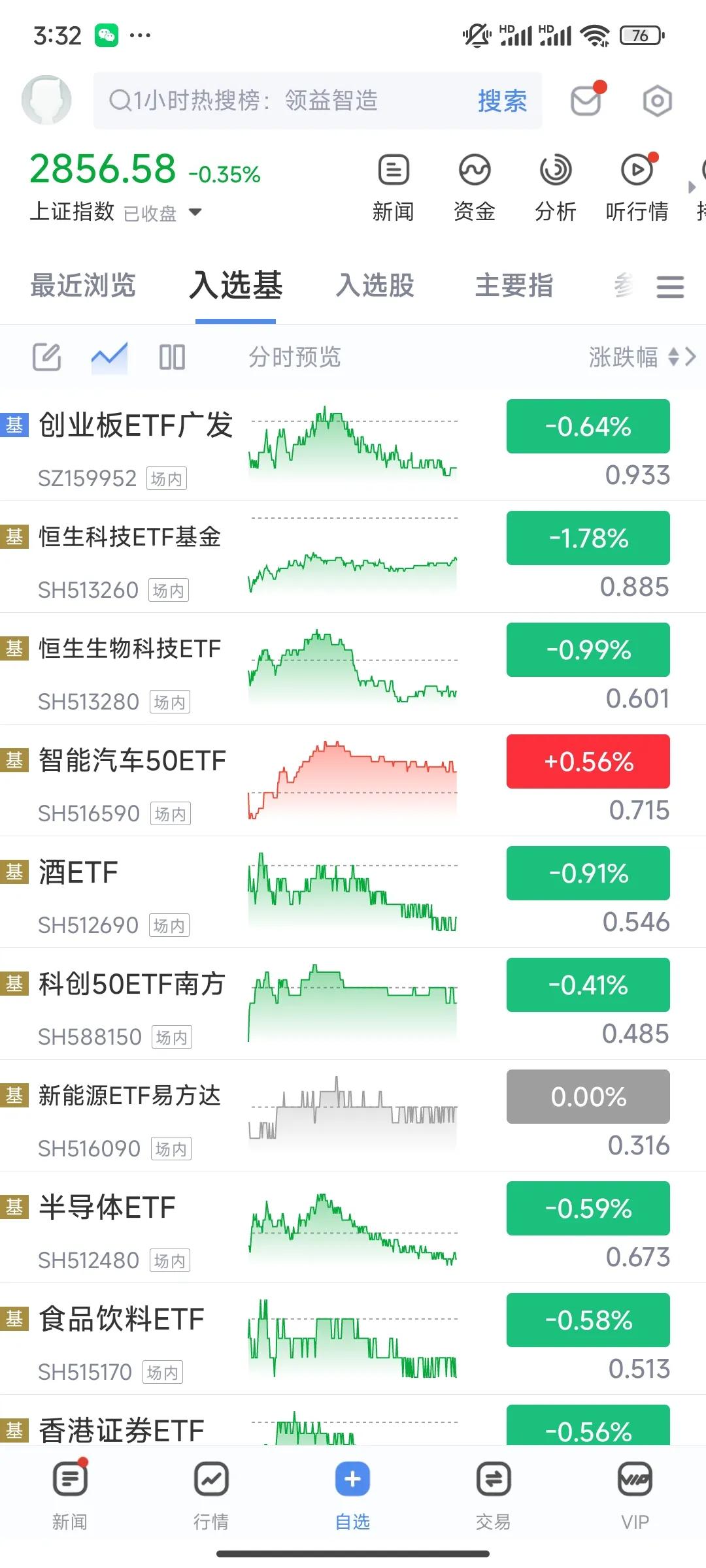This screenshot has height=1568, width=706.
Task: Open the 听行情 shortcut
Action: point(637,187)
